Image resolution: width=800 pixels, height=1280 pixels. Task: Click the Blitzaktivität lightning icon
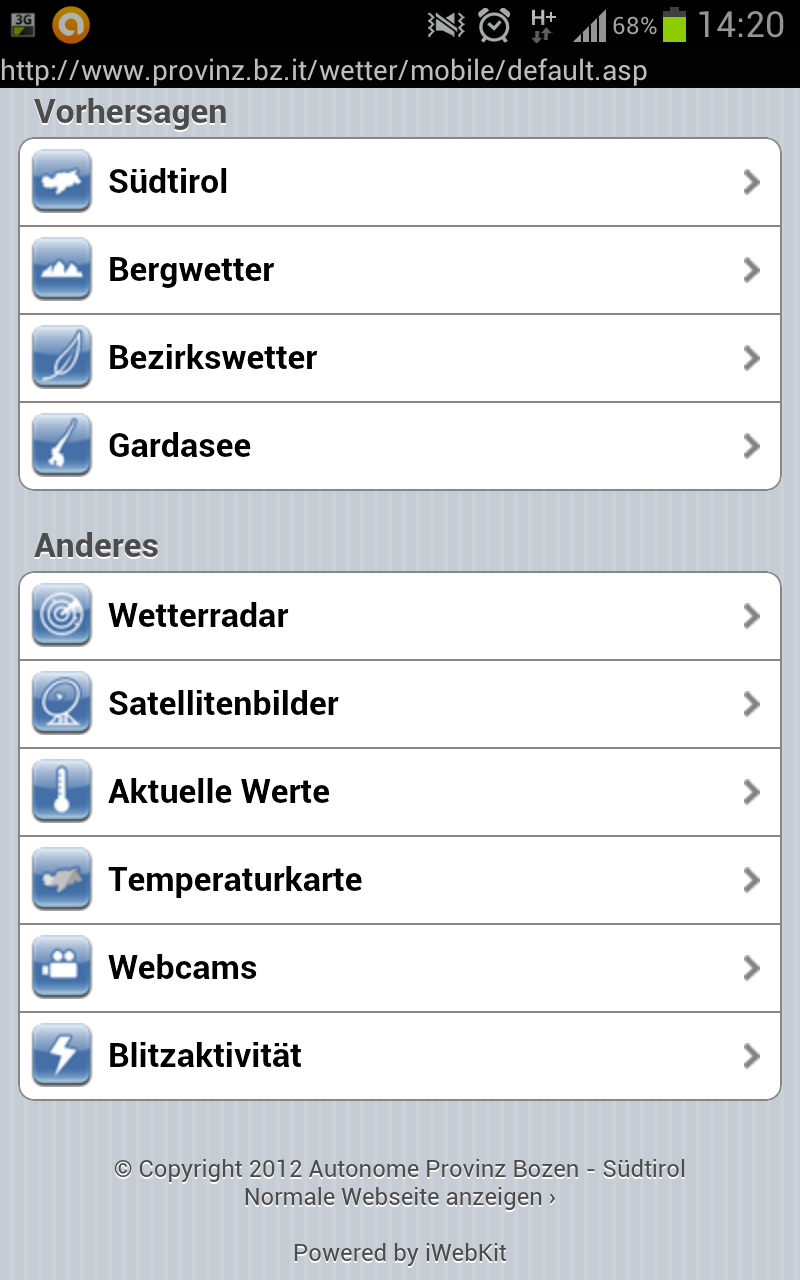61,1055
